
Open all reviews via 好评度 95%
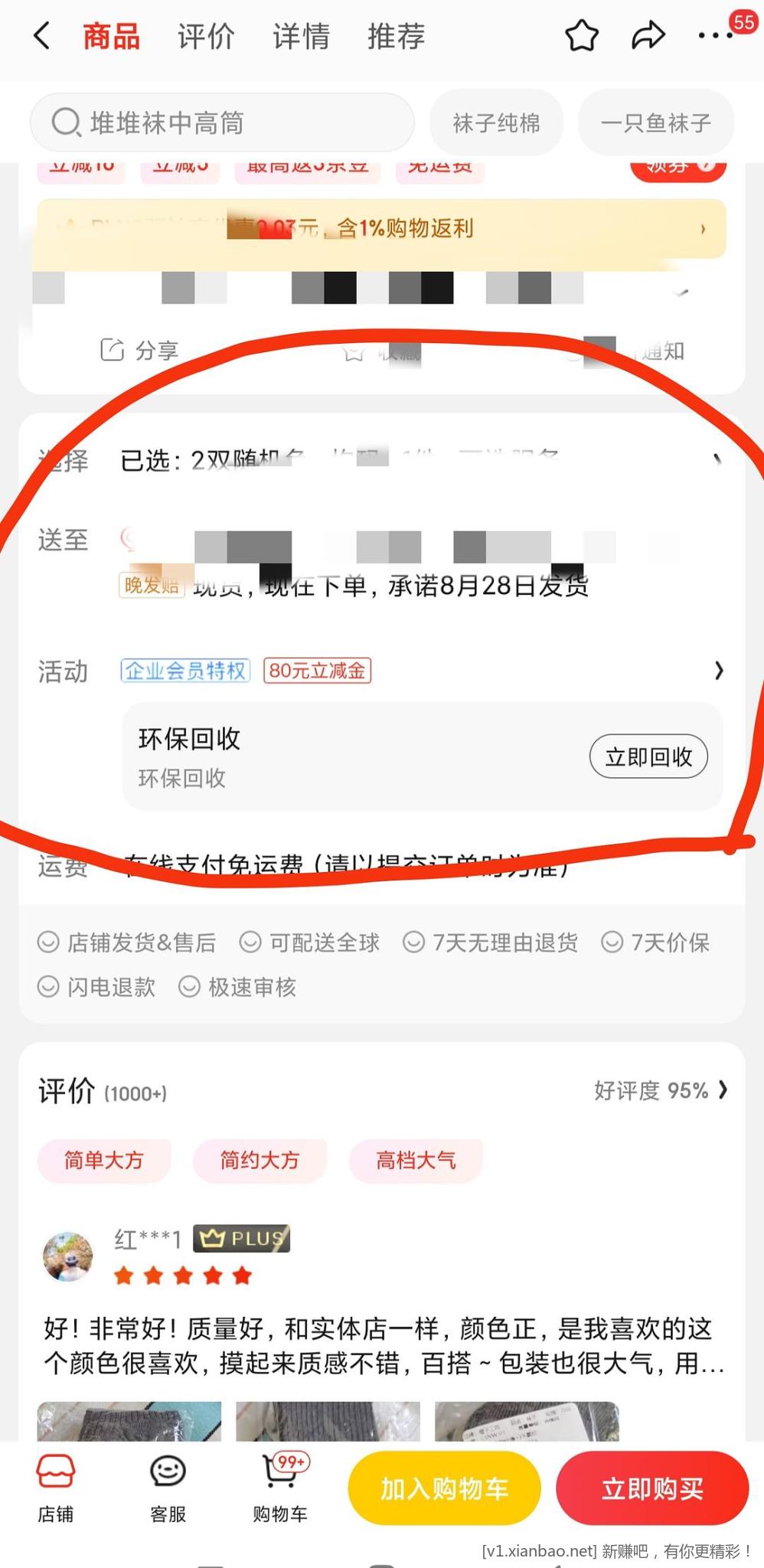coord(660,1090)
